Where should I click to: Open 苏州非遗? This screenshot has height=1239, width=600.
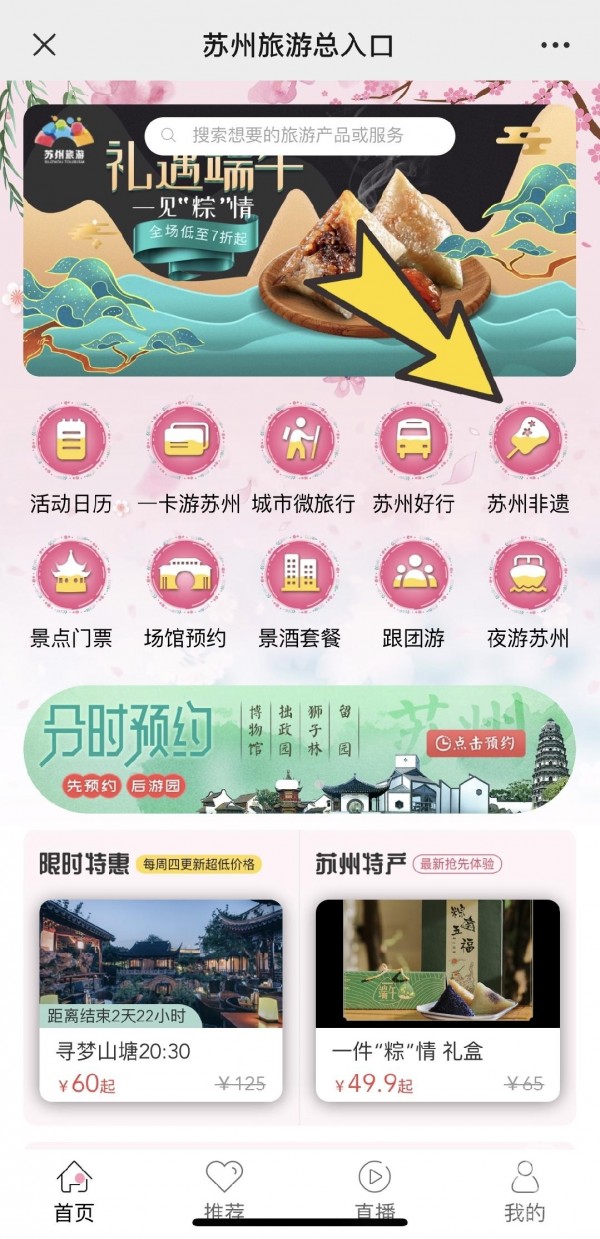(528, 443)
